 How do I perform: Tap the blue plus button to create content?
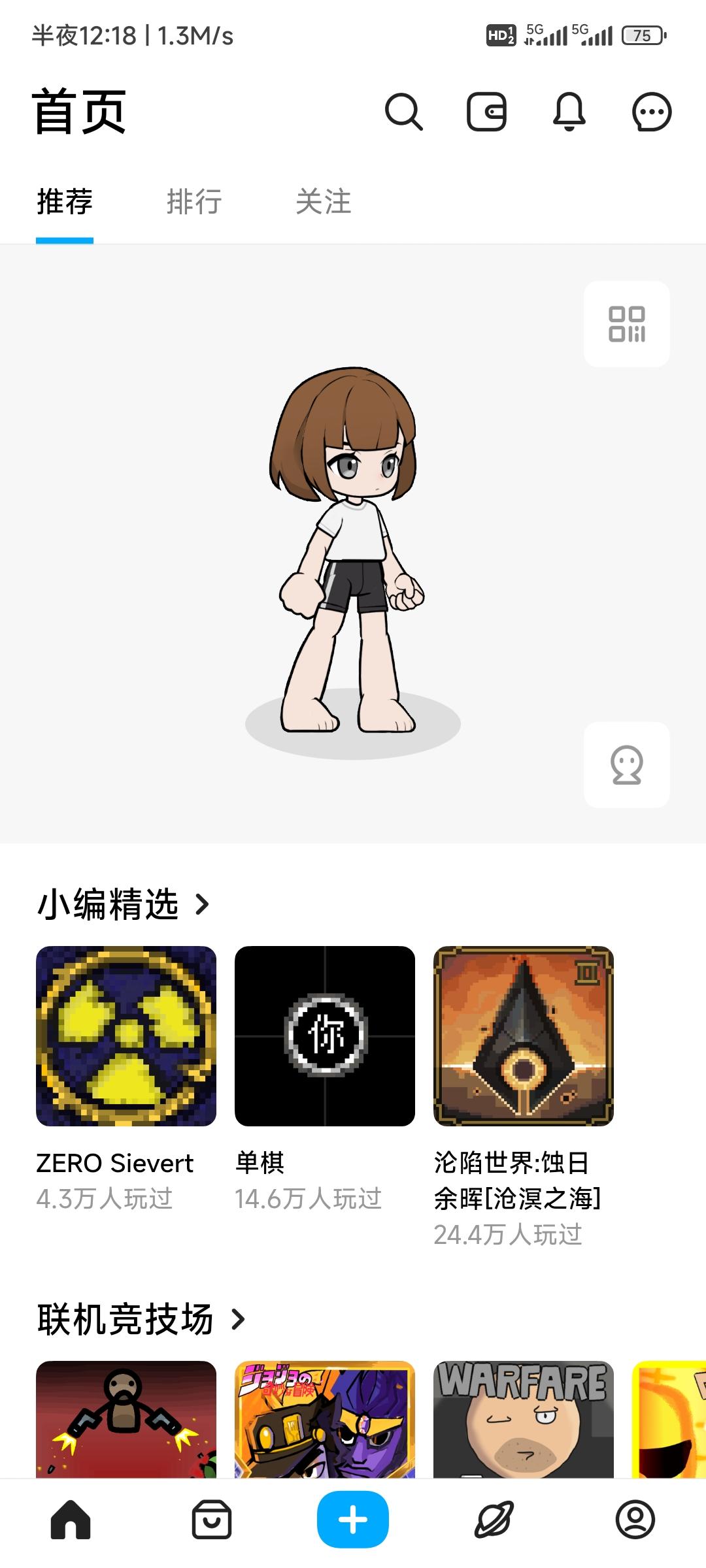(x=352, y=1518)
